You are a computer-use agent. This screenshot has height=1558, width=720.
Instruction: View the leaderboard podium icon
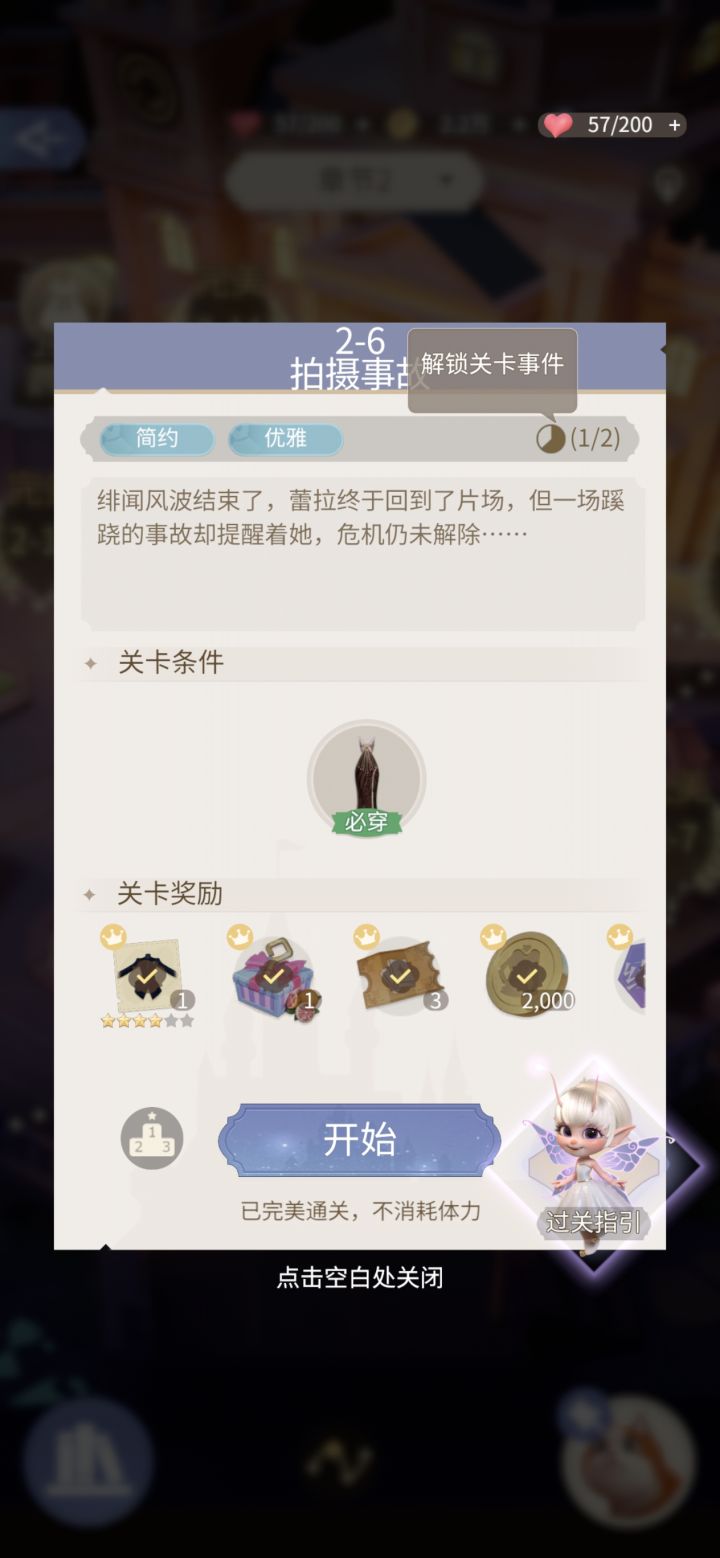(x=151, y=1137)
